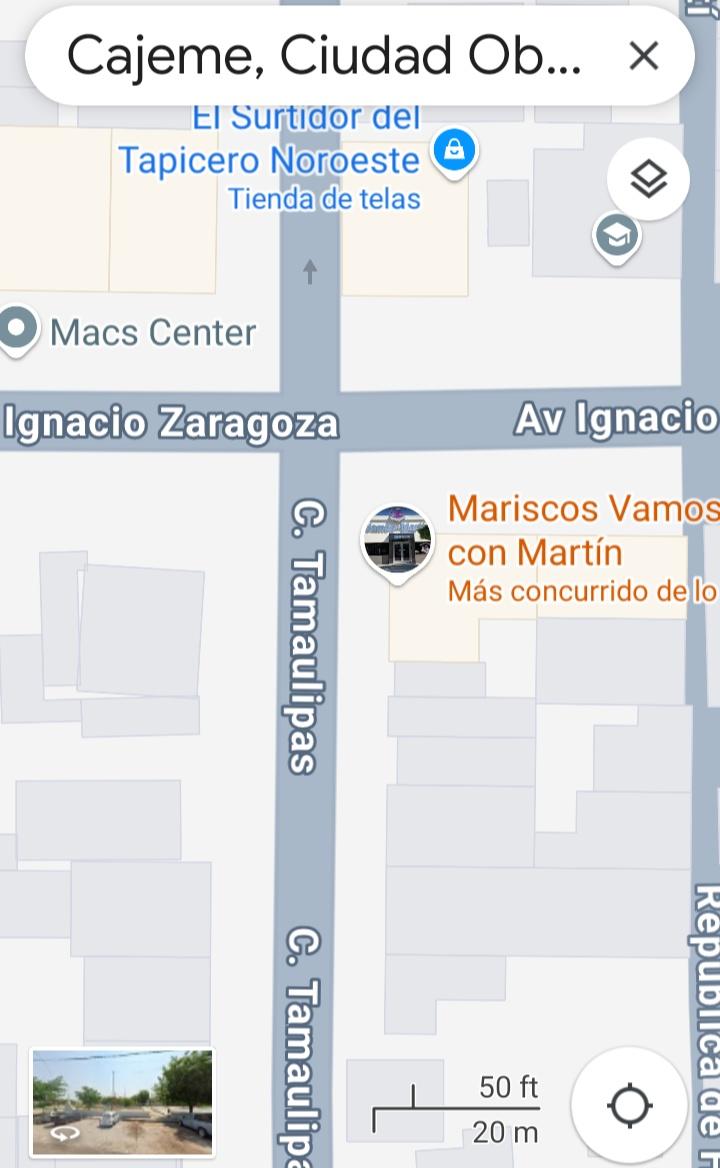Tap the search field showing Cajeme
This screenshot has width=720, height=1168.
click(322, 56)
